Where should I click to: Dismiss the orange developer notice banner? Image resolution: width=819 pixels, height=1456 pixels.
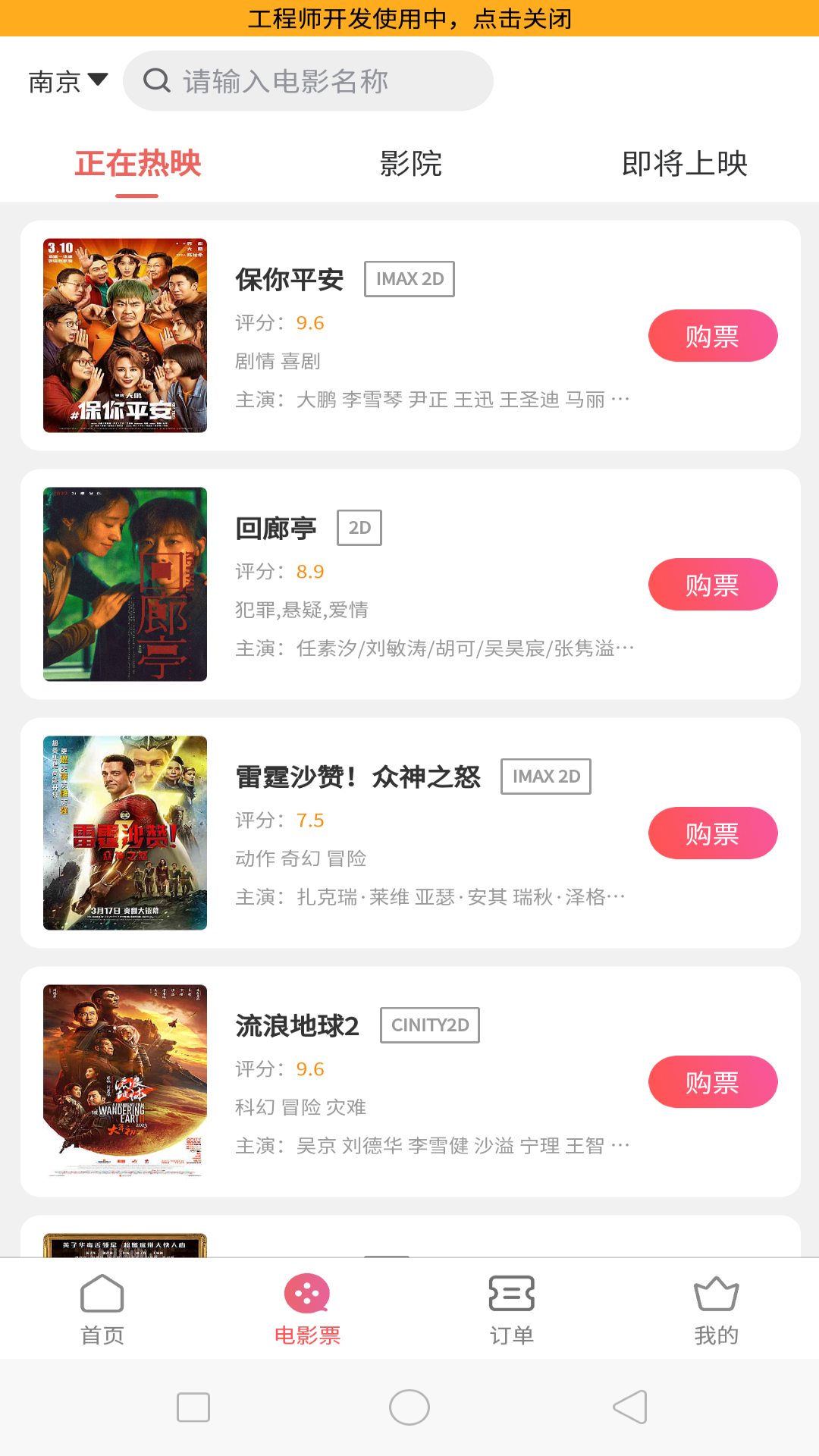(x=409, y=18)
